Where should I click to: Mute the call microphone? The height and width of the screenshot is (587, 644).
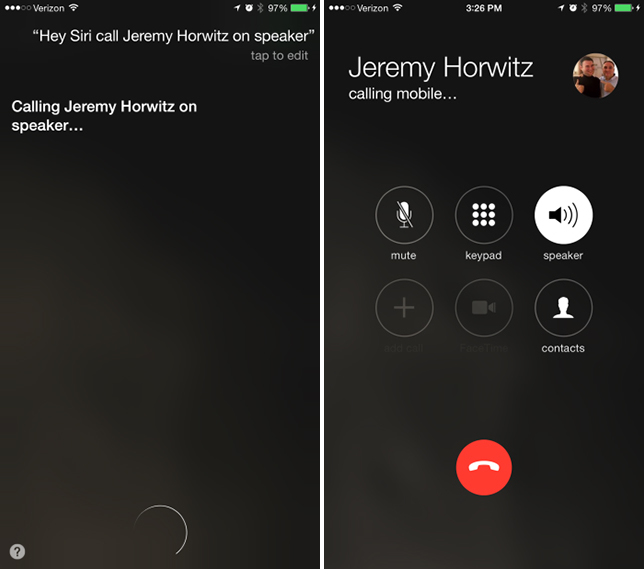click(404, 215)
